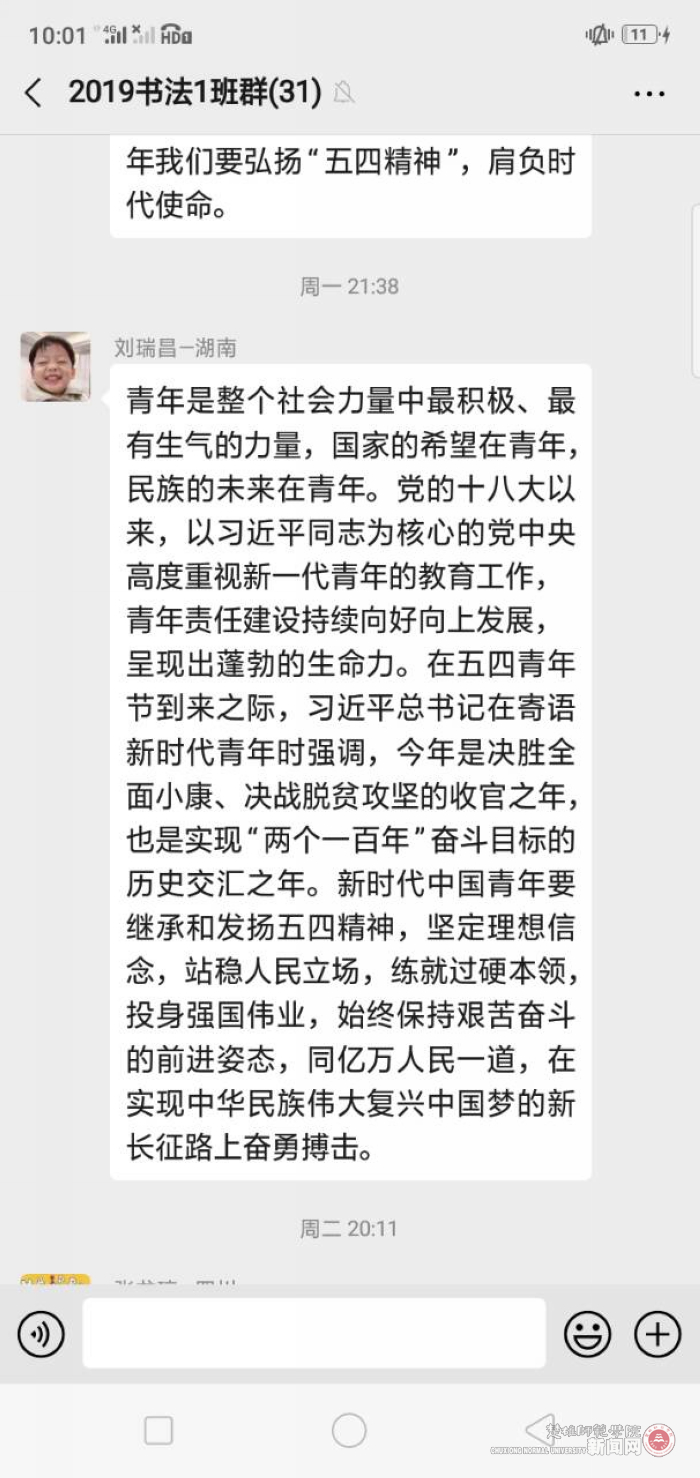Open the plus attachments panel
This screenshot has height=1478, width=700.
[657, 1334]
